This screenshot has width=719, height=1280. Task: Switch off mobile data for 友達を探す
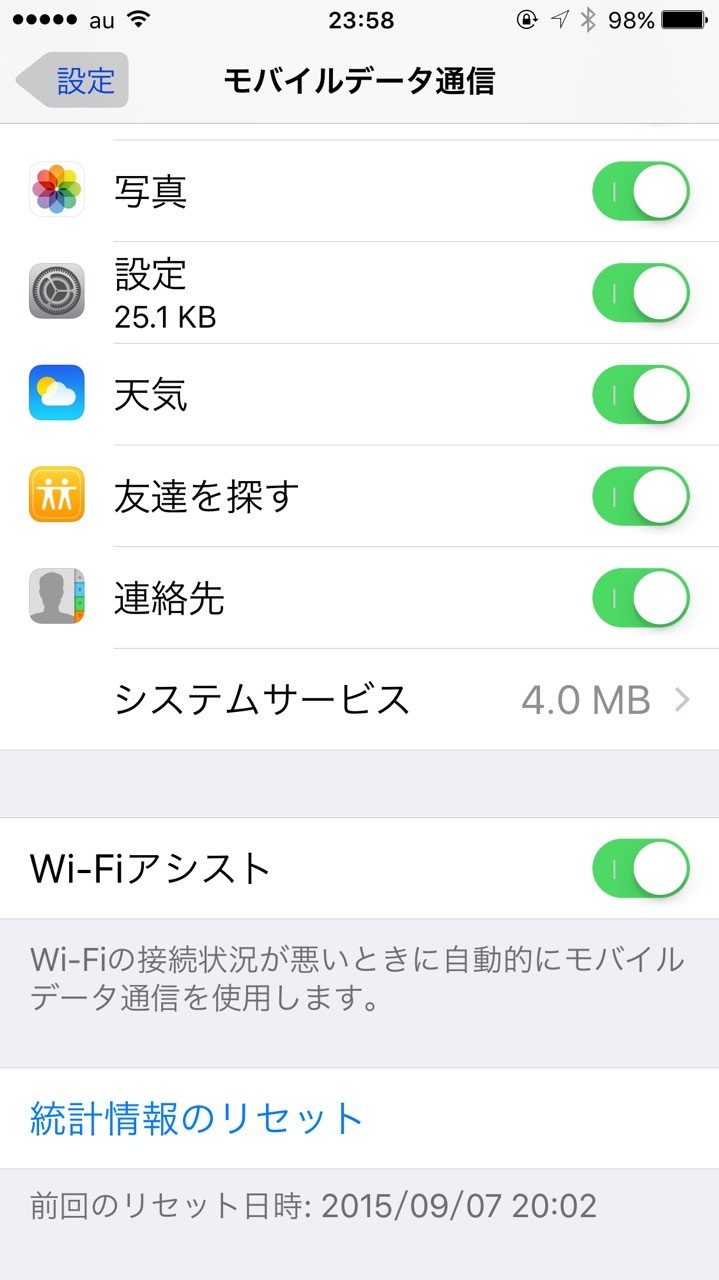(641, 496)
